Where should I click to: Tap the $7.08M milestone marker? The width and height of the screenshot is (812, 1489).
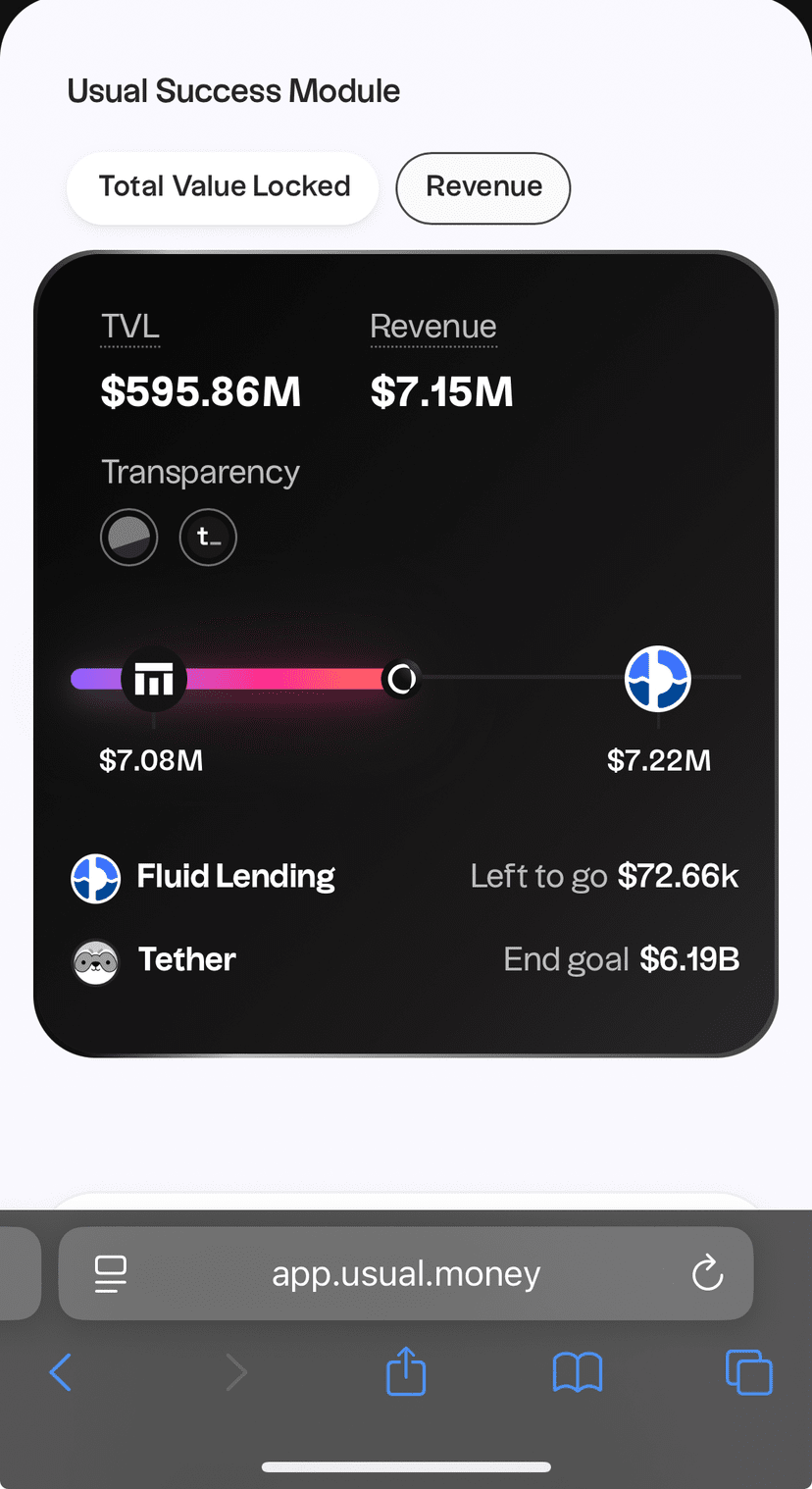tap(154, 679)
